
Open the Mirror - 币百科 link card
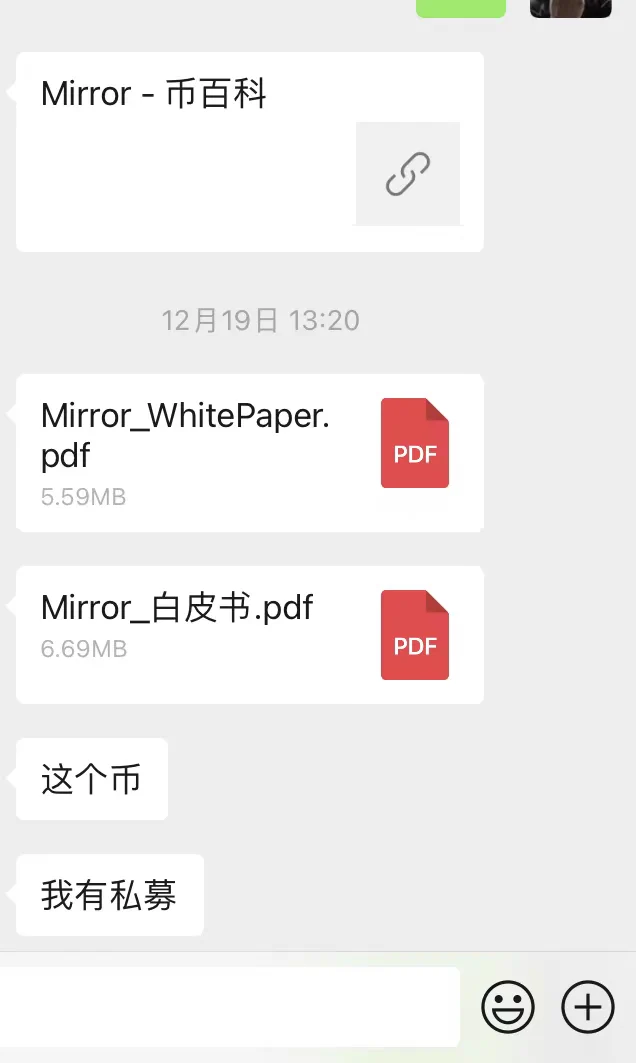point(250,152)
